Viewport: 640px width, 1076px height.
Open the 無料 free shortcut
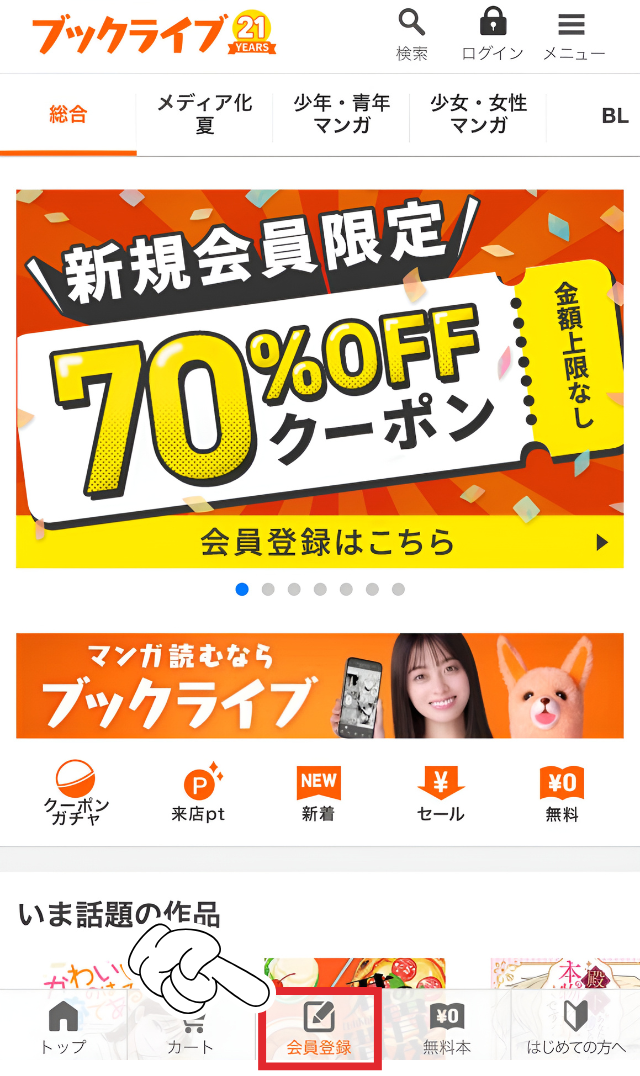tap(561, 793)
